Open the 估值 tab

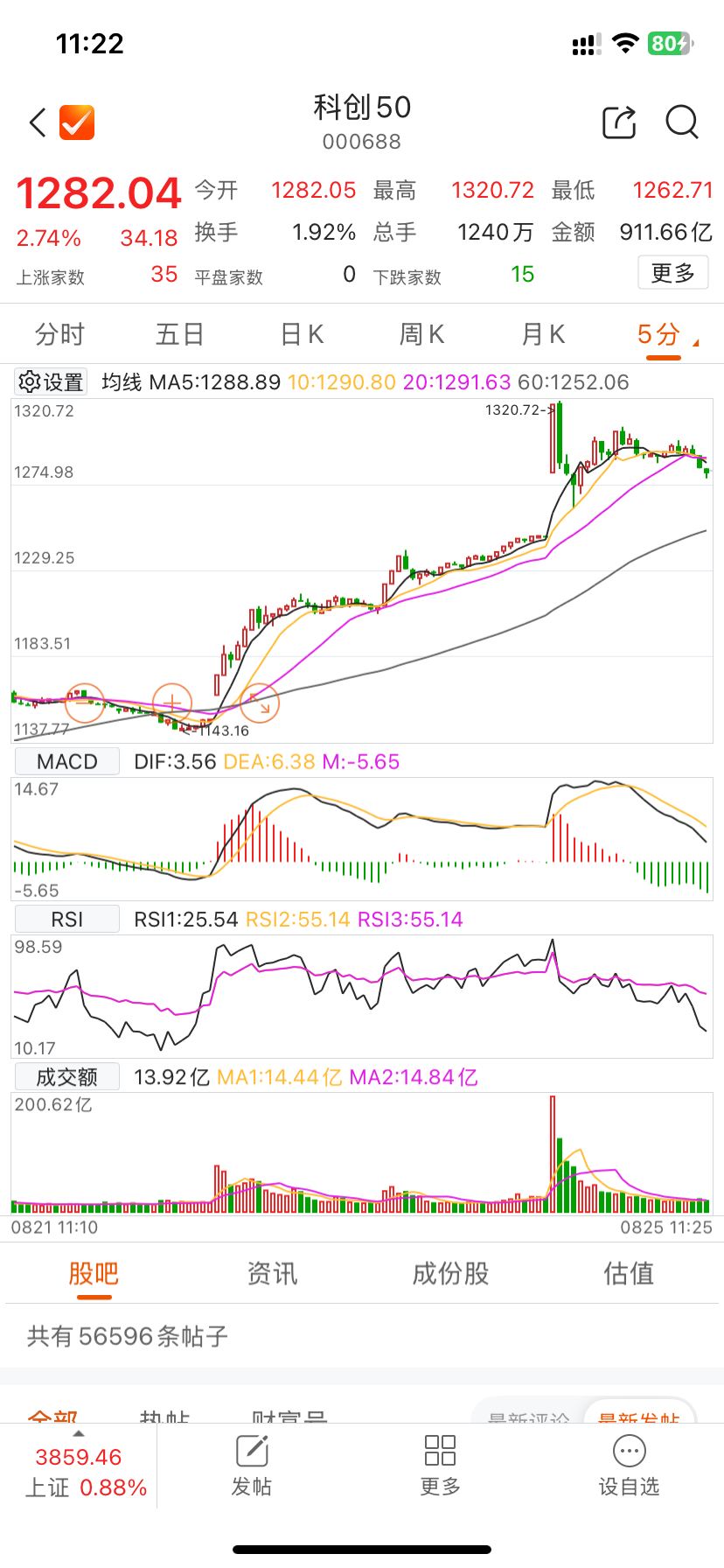(629, 1274)
